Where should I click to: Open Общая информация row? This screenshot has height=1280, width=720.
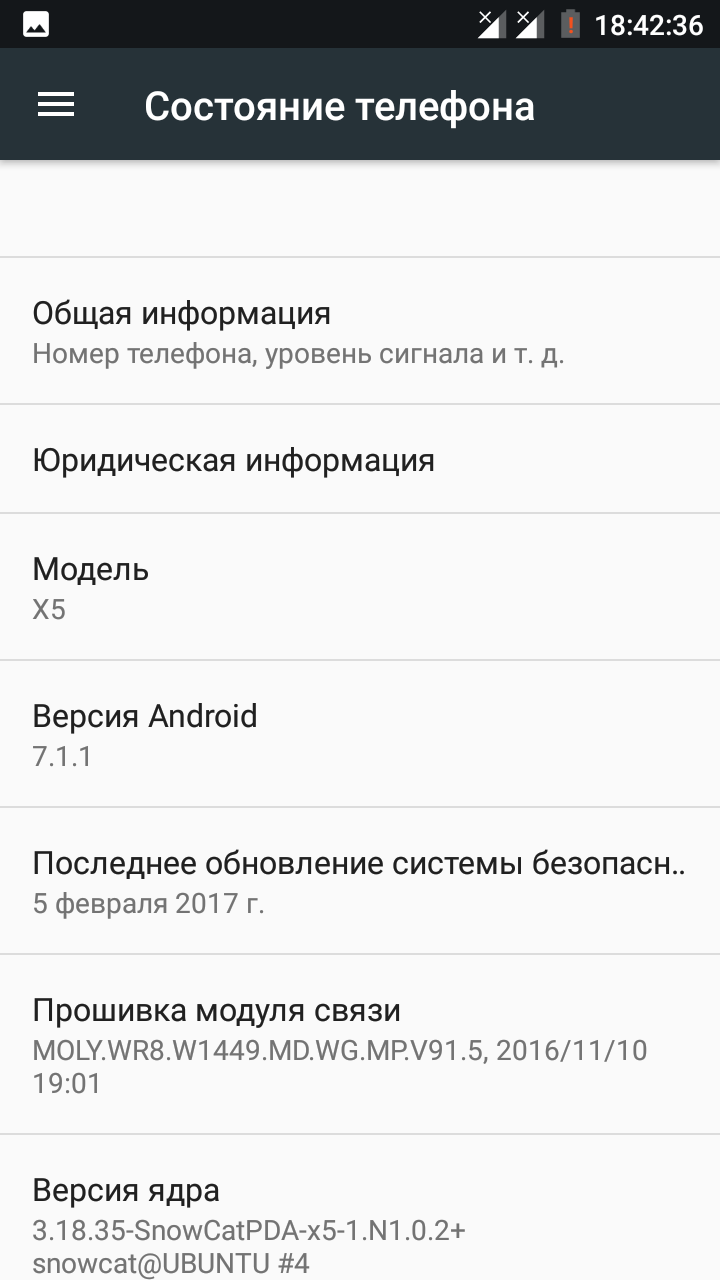coord(360,331)
